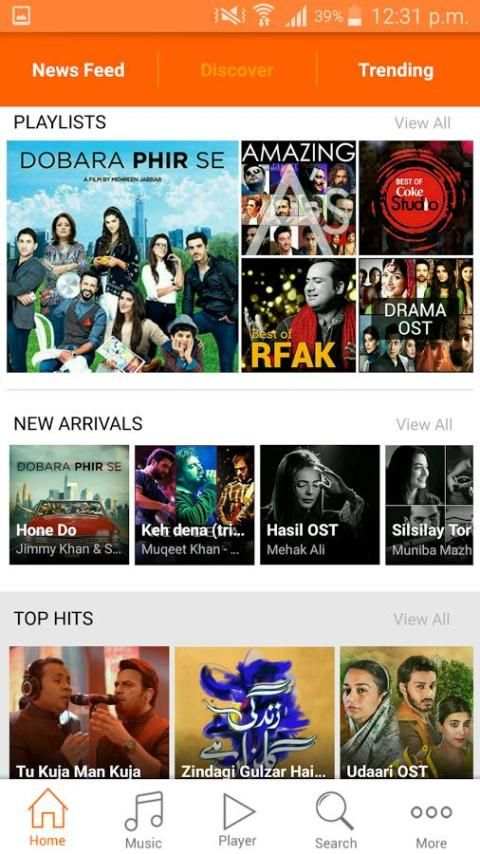Open the Amazing playlist tile
Image resolution: width=480 pixels, height=854 pixels.
coord(299,198)
